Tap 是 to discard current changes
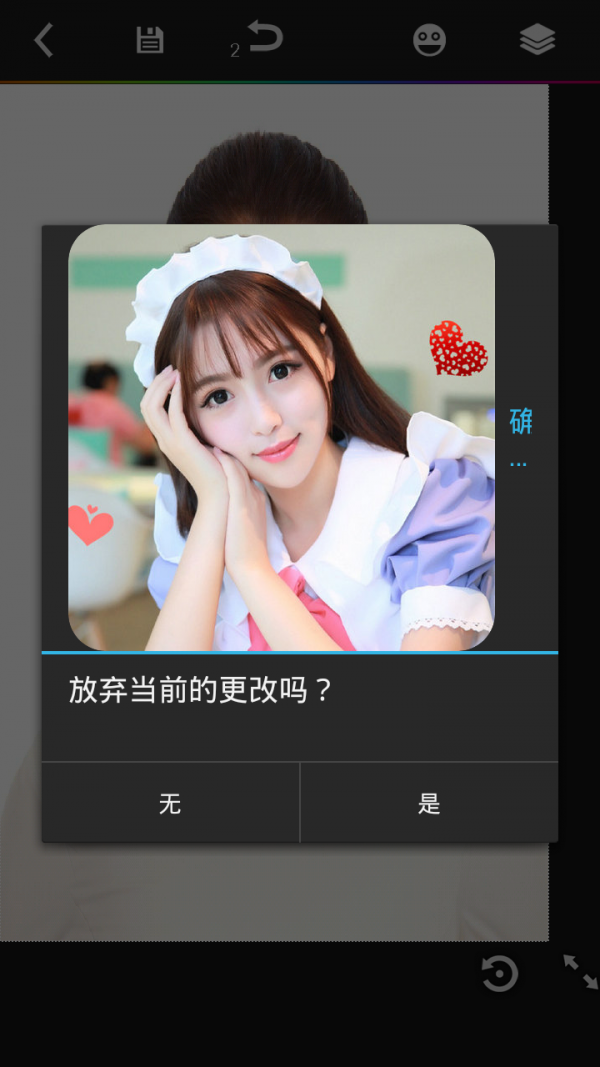 (x=429, y=803)
